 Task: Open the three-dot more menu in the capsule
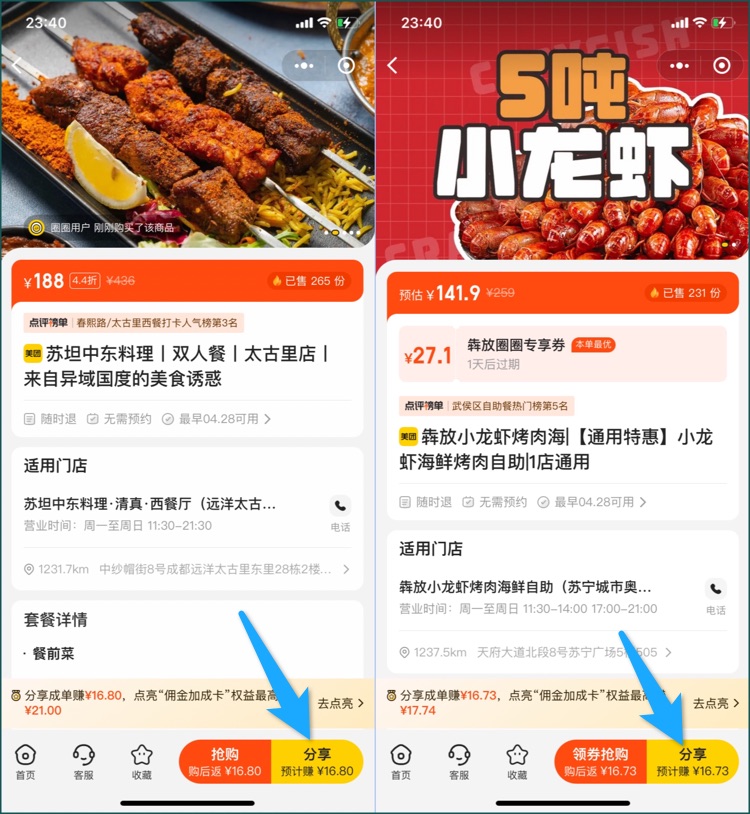(x=302, y=64)
